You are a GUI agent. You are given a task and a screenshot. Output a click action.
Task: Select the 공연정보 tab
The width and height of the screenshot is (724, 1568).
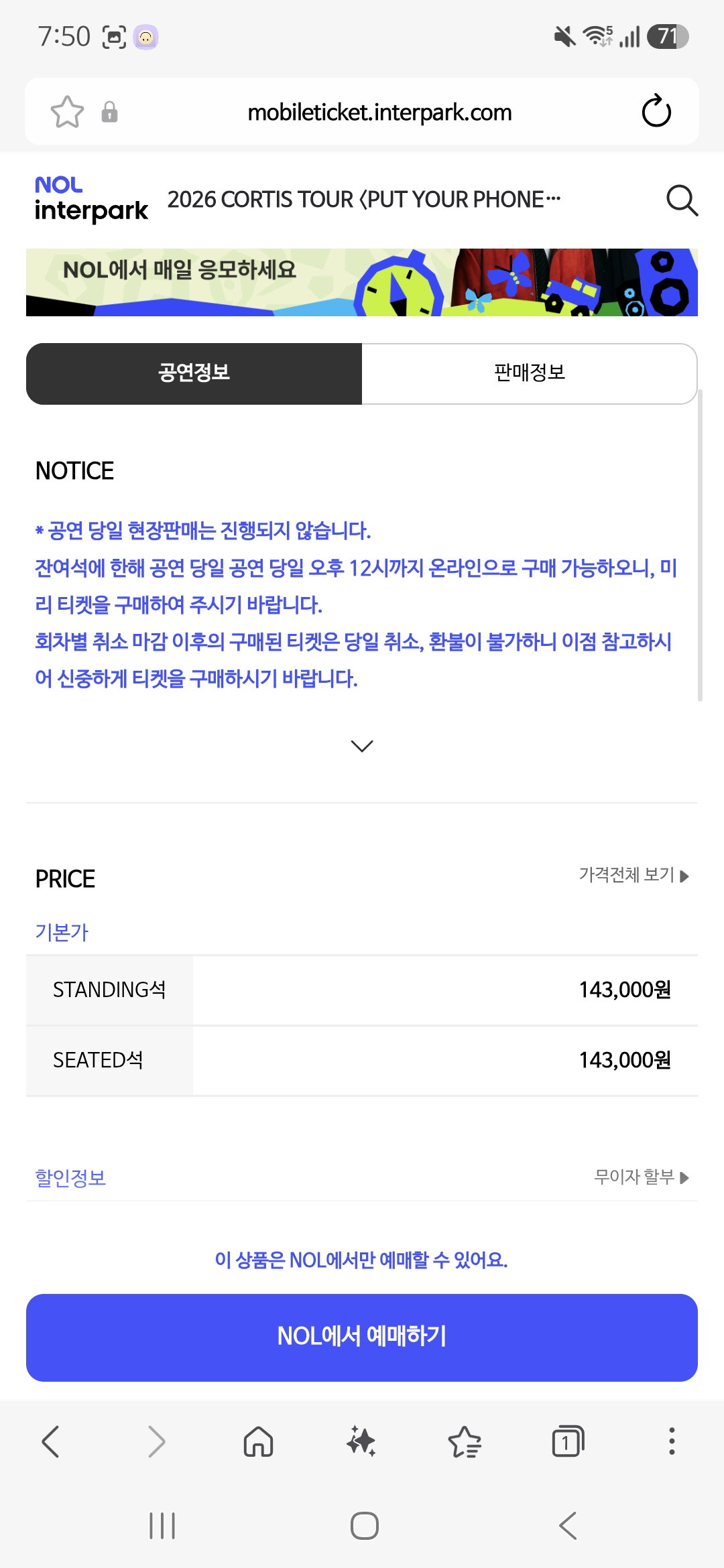(x=194, y=373)
